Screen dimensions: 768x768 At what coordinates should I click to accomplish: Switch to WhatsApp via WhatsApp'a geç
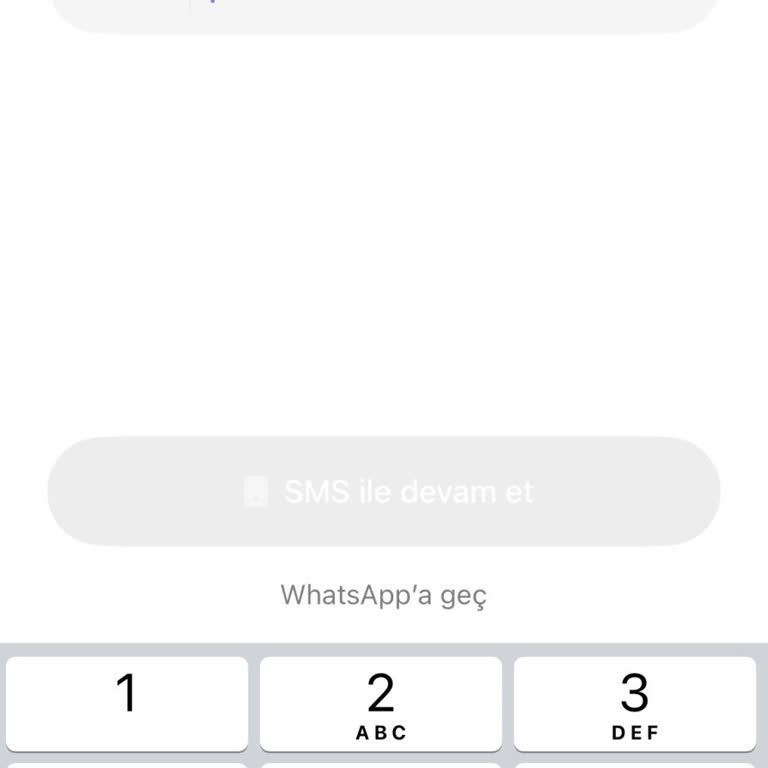[x=384, y=595]
